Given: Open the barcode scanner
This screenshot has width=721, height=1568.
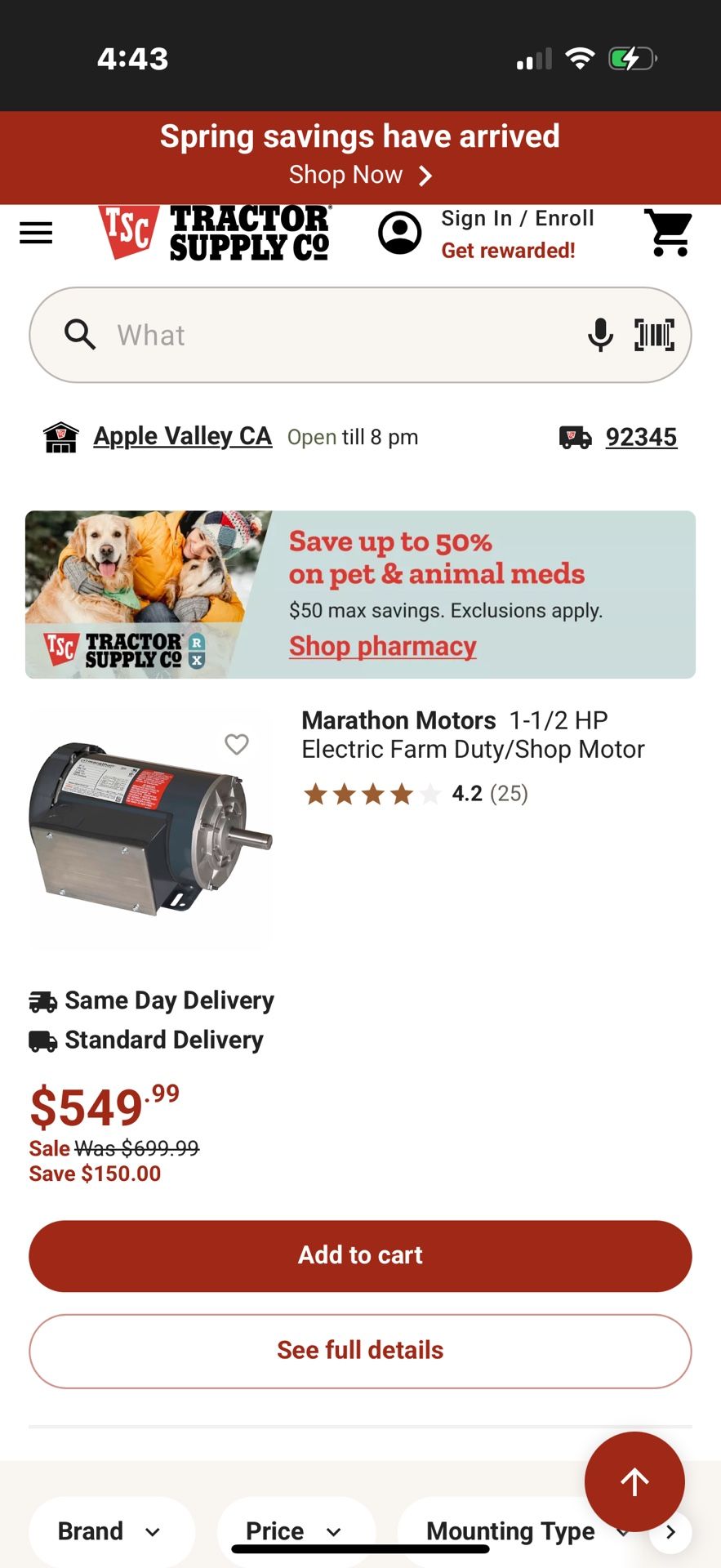Looking at the screenshot, I should tap(655, 335).
